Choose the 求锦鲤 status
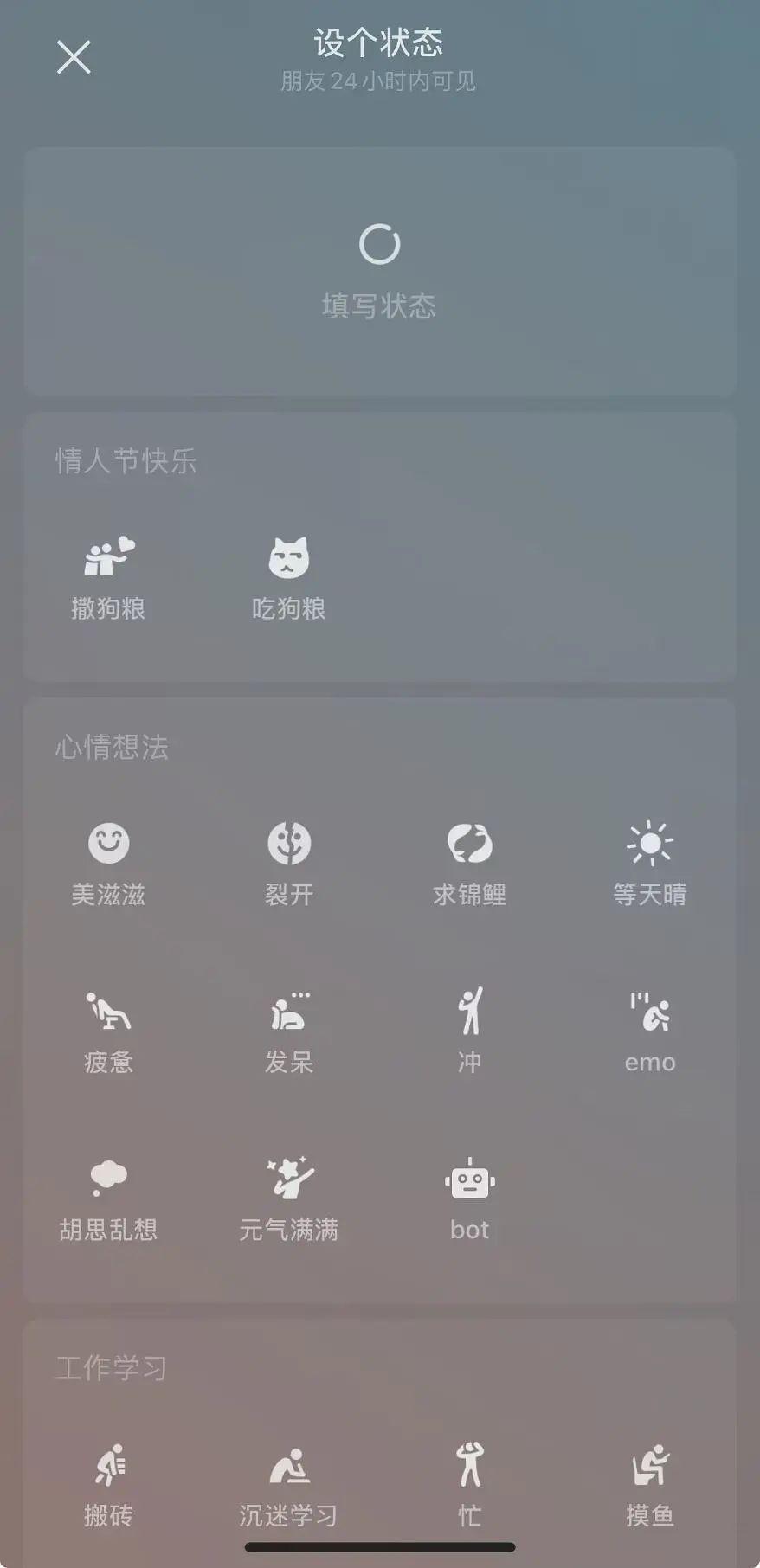Image resolution: width=760 pixels, height=1568 pixels. pos(469,864)
